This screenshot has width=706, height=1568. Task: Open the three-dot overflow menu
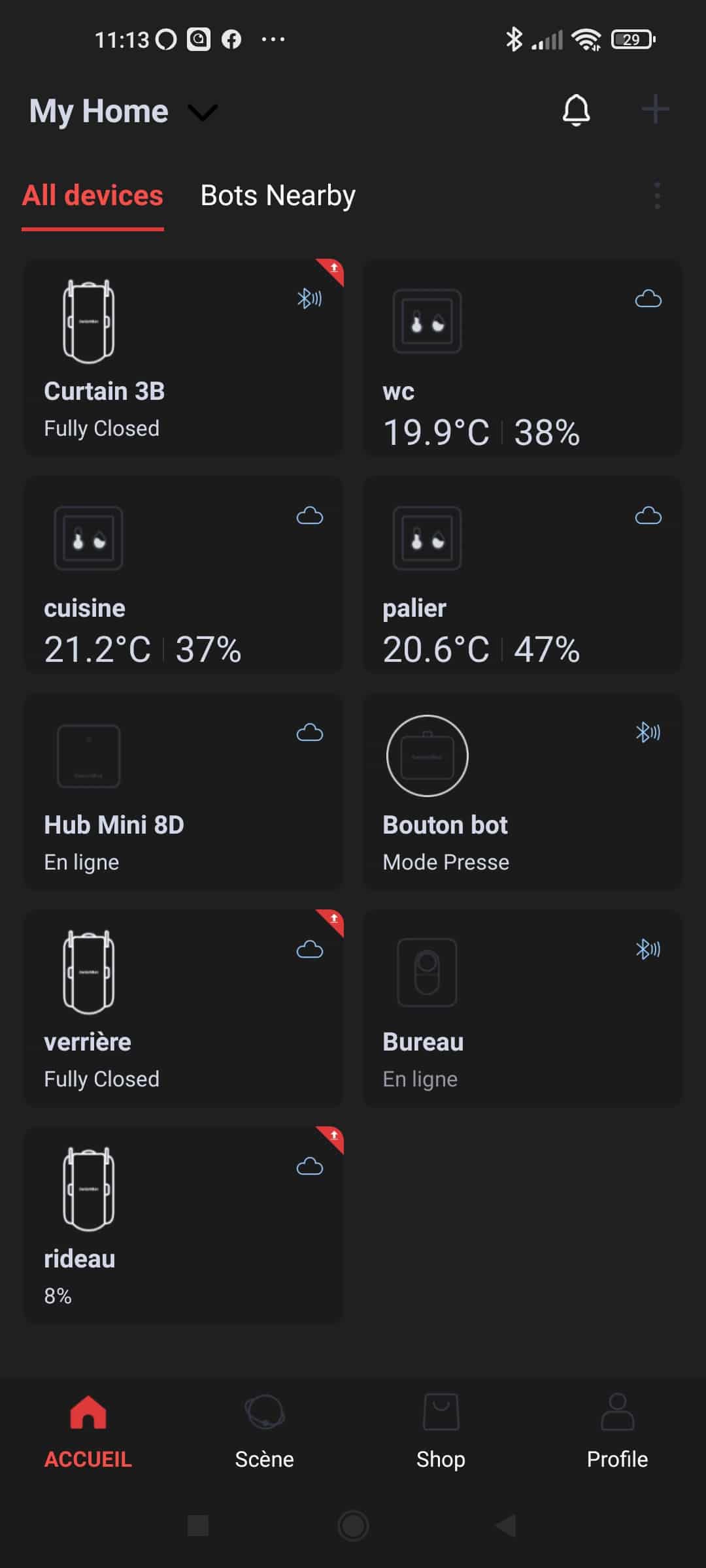[657, 195]
